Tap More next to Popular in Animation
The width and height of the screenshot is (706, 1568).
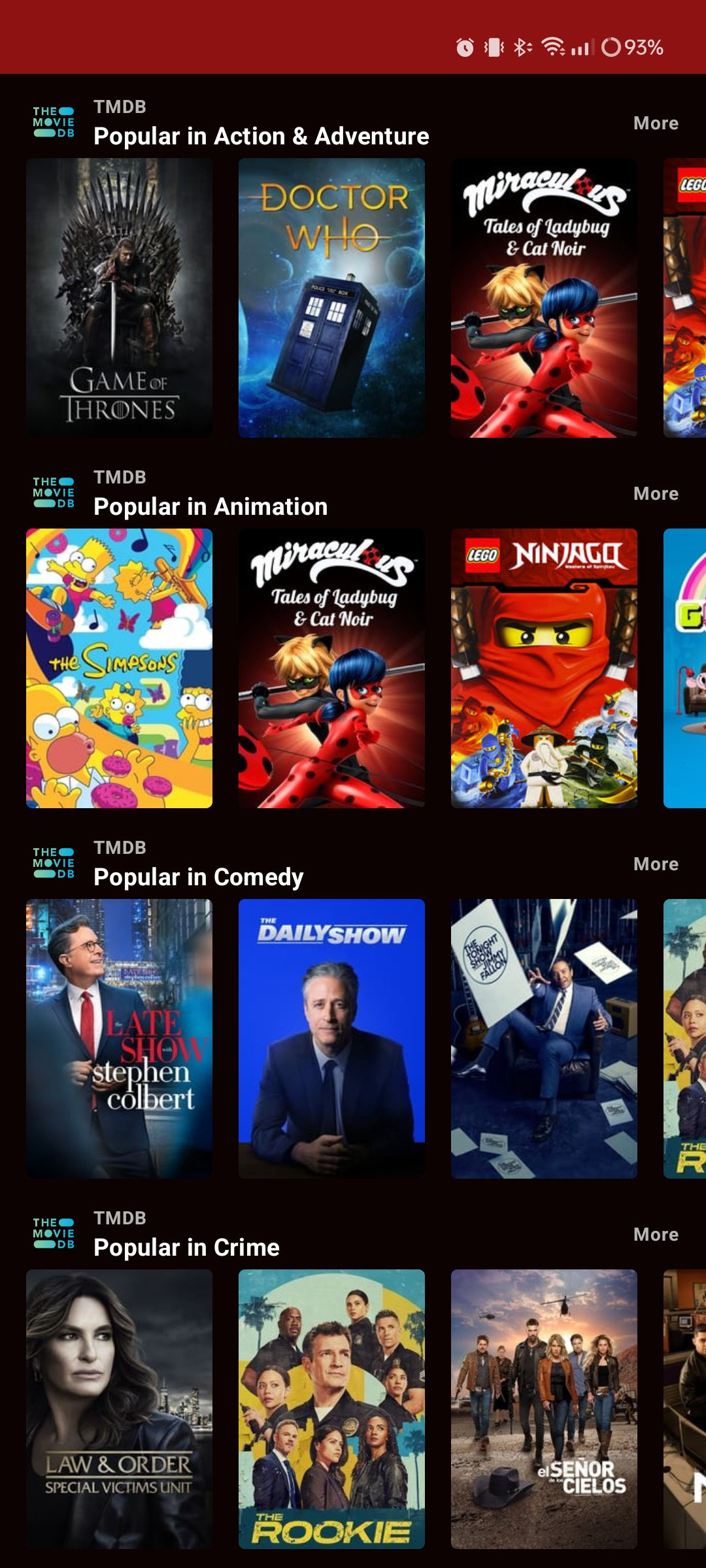656,493
